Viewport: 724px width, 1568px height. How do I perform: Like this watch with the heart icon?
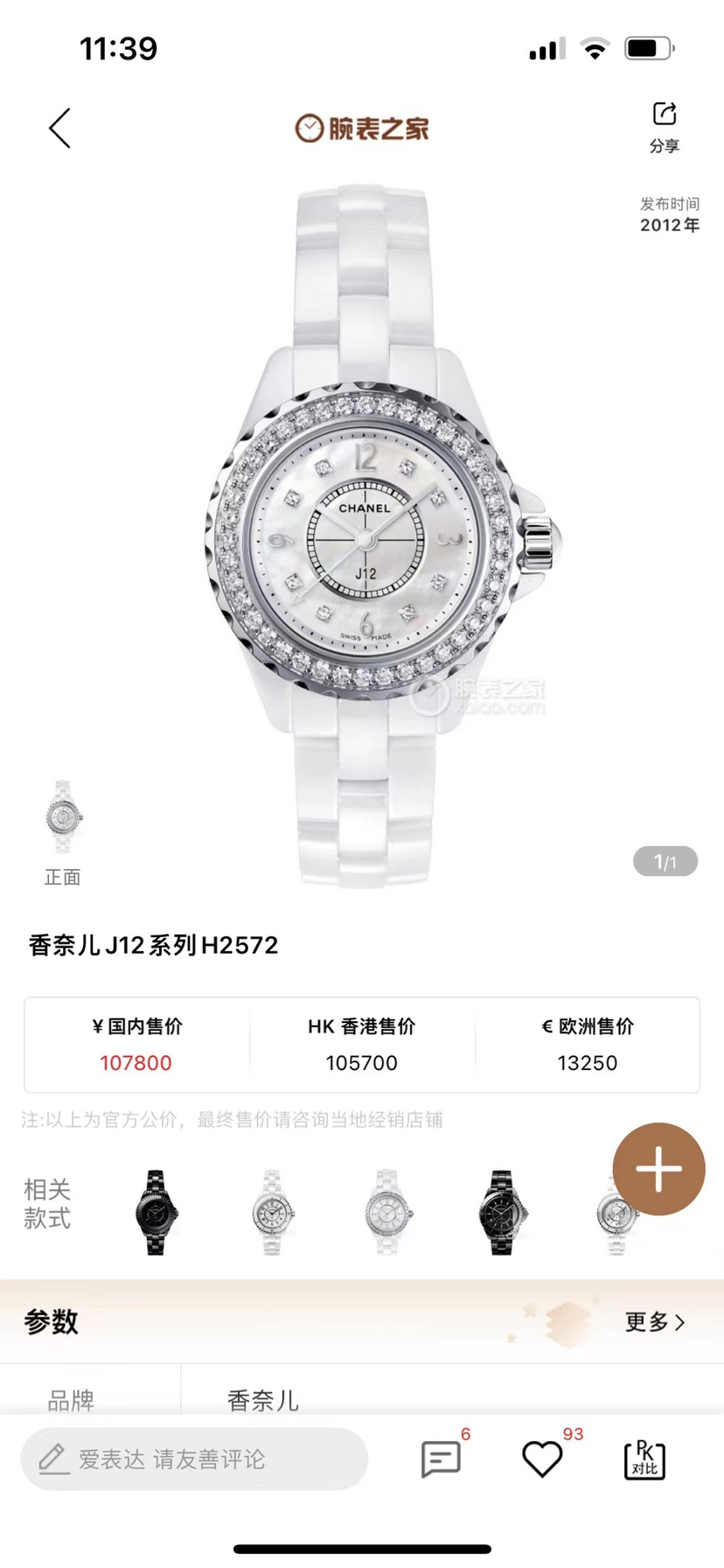(542, 1459)
